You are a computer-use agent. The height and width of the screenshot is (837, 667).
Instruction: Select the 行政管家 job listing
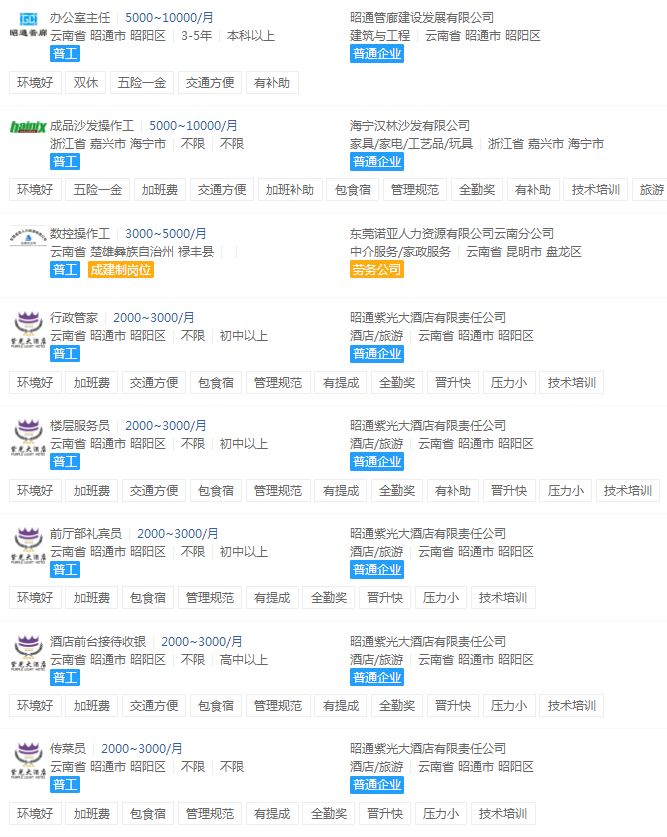(x=74, y=318)
